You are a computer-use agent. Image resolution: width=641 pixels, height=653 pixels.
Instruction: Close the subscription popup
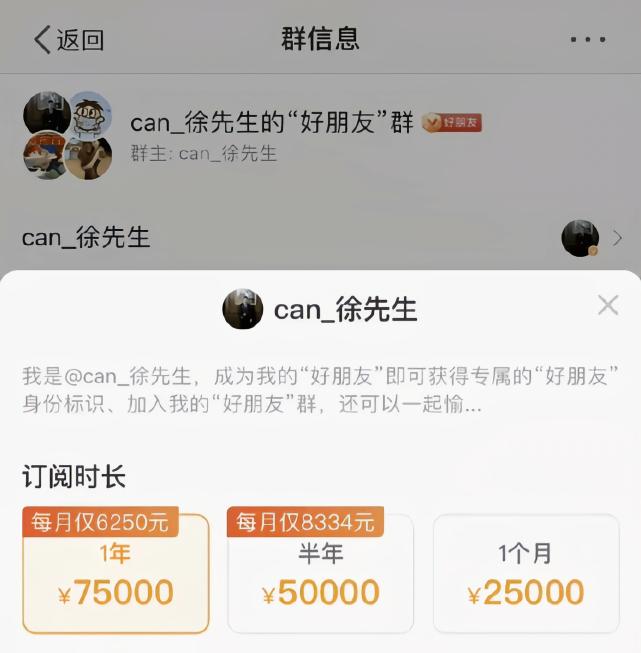[x=608, y=306]
